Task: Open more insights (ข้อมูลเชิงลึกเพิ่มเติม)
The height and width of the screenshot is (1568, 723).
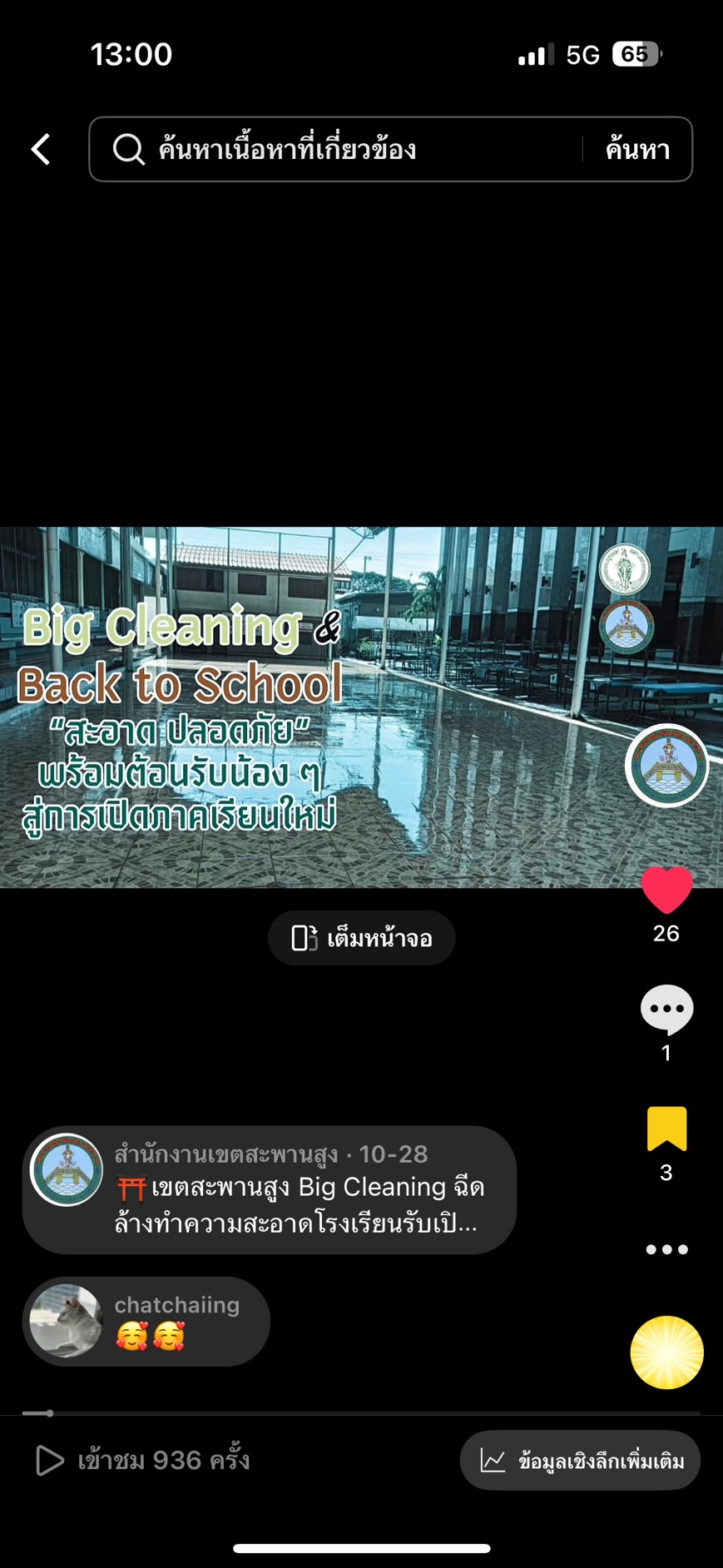Action: pos(580,1461)
